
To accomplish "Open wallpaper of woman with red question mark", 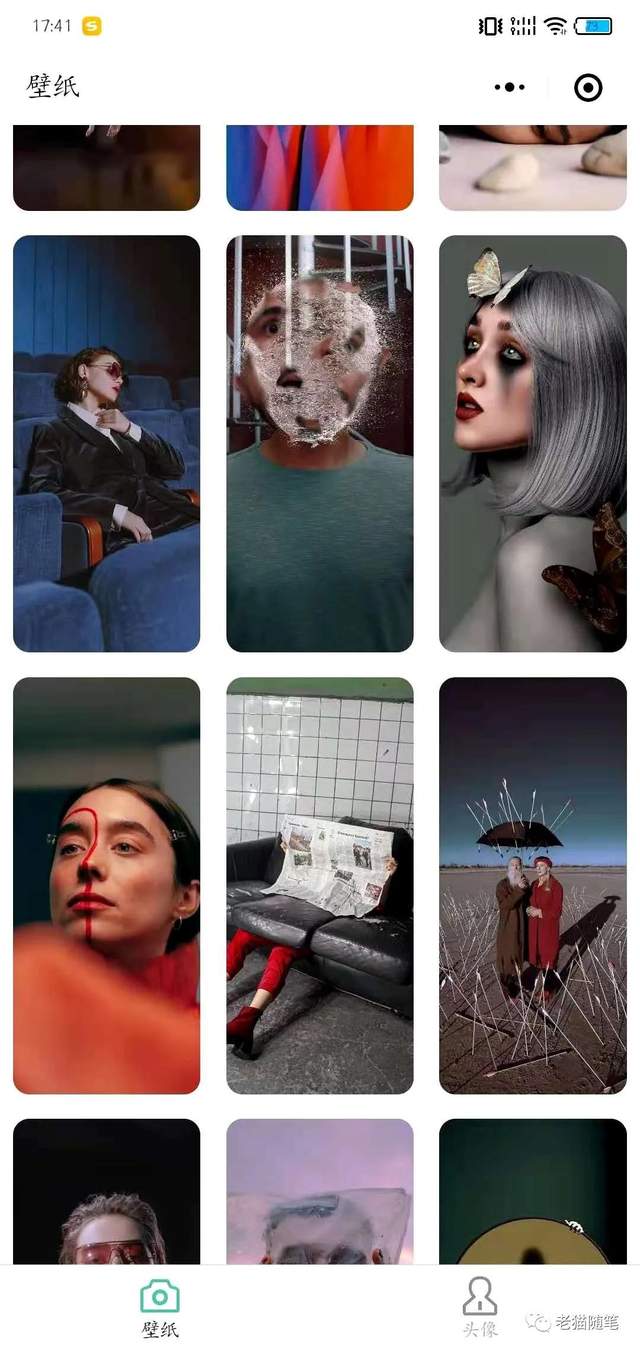I will (x=106, y=885).
